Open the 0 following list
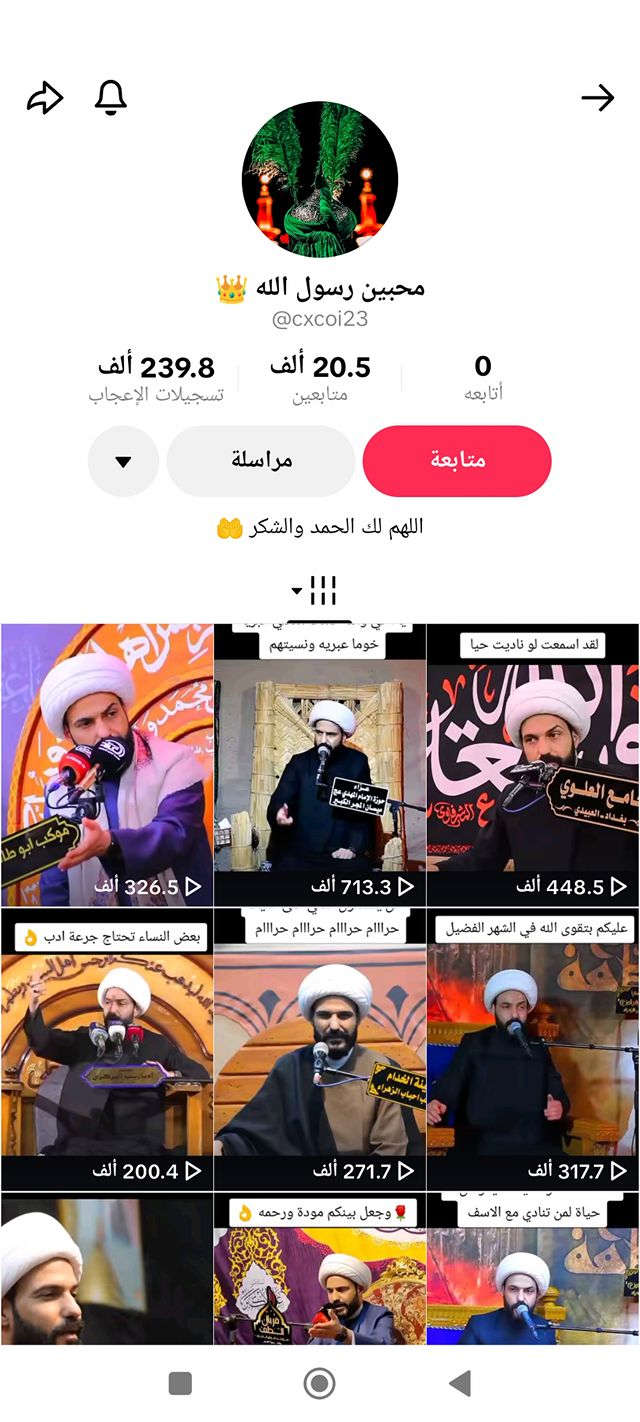The height and width of the screenshot is (1422, 640). pyautogui.click(x=483, y=378)
